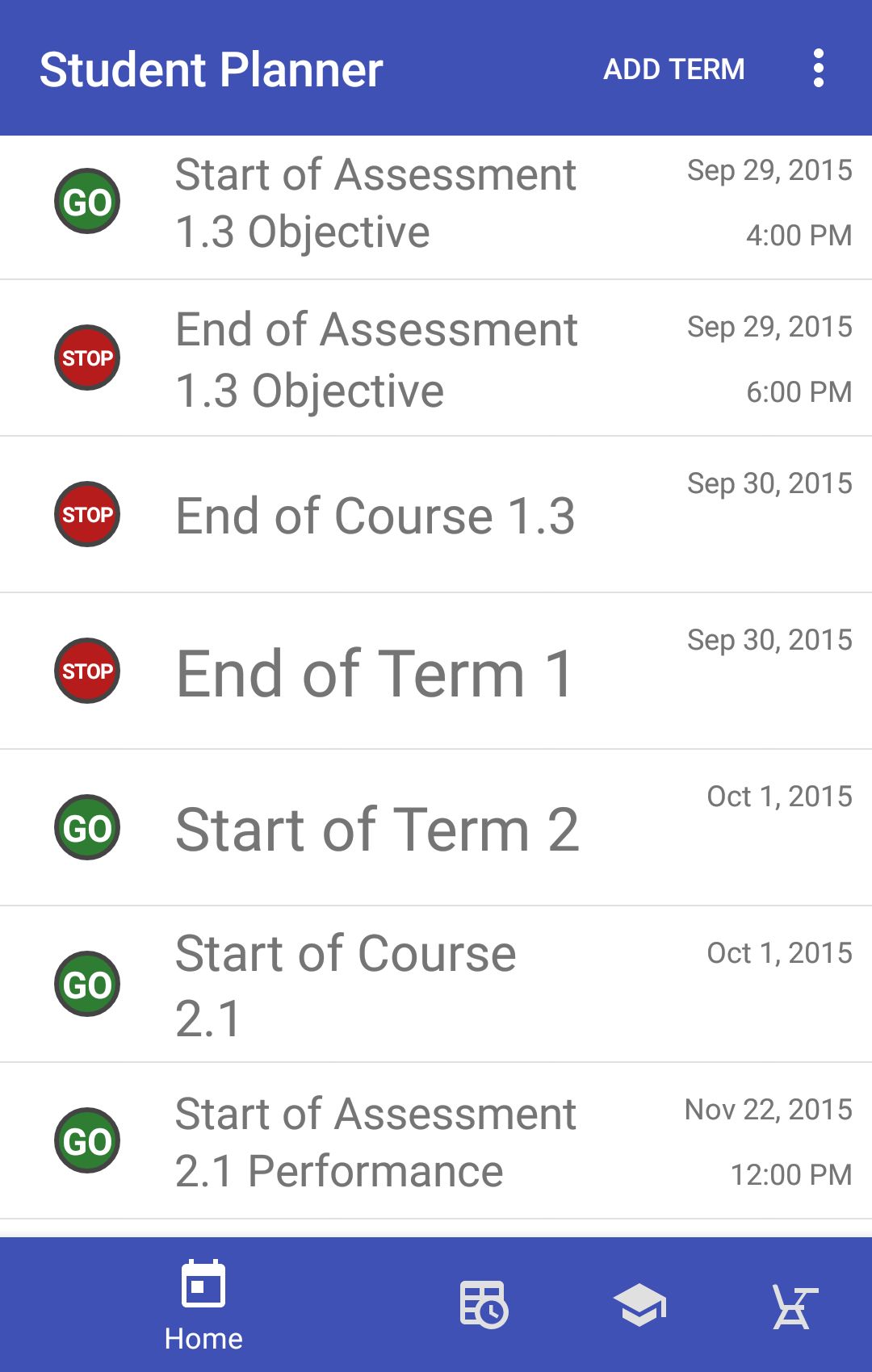Open the overflow menu
The height and width of the screenshot is (1372, 872).
point(818,69)
